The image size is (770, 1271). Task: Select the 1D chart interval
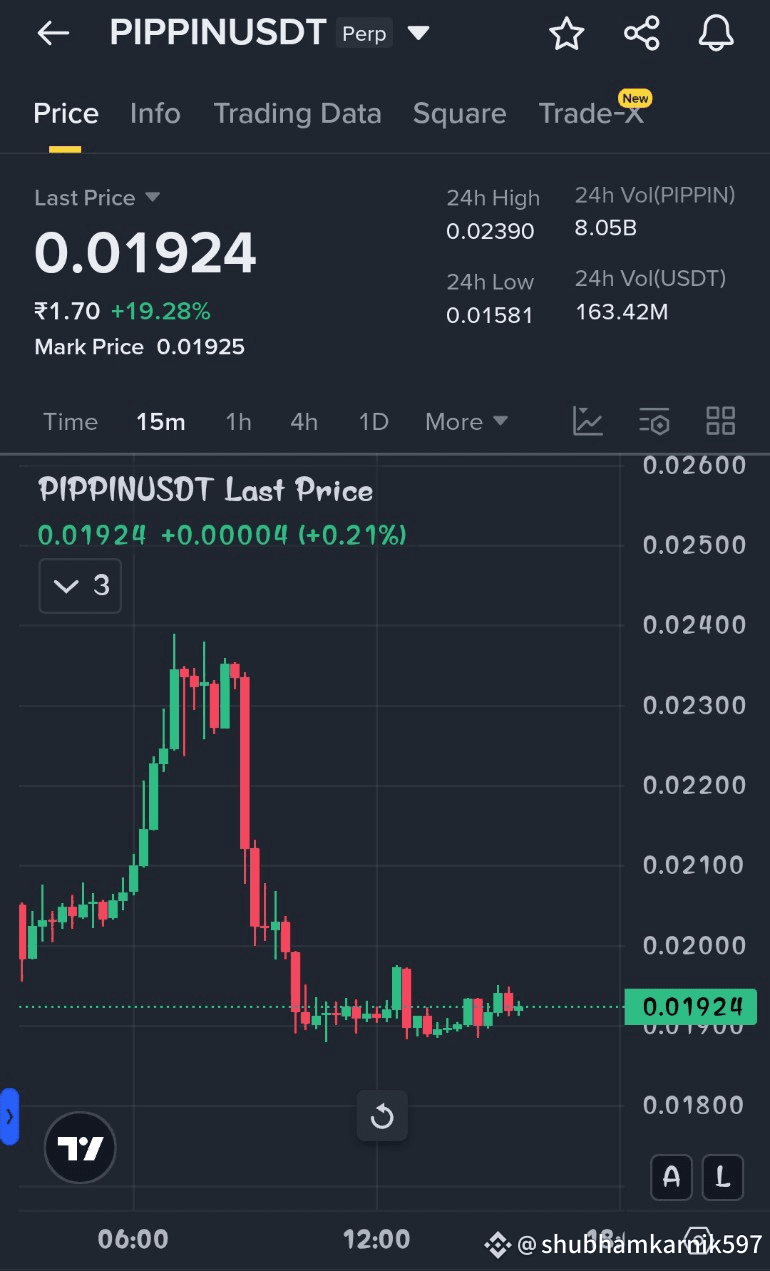[x=373, y=422]
